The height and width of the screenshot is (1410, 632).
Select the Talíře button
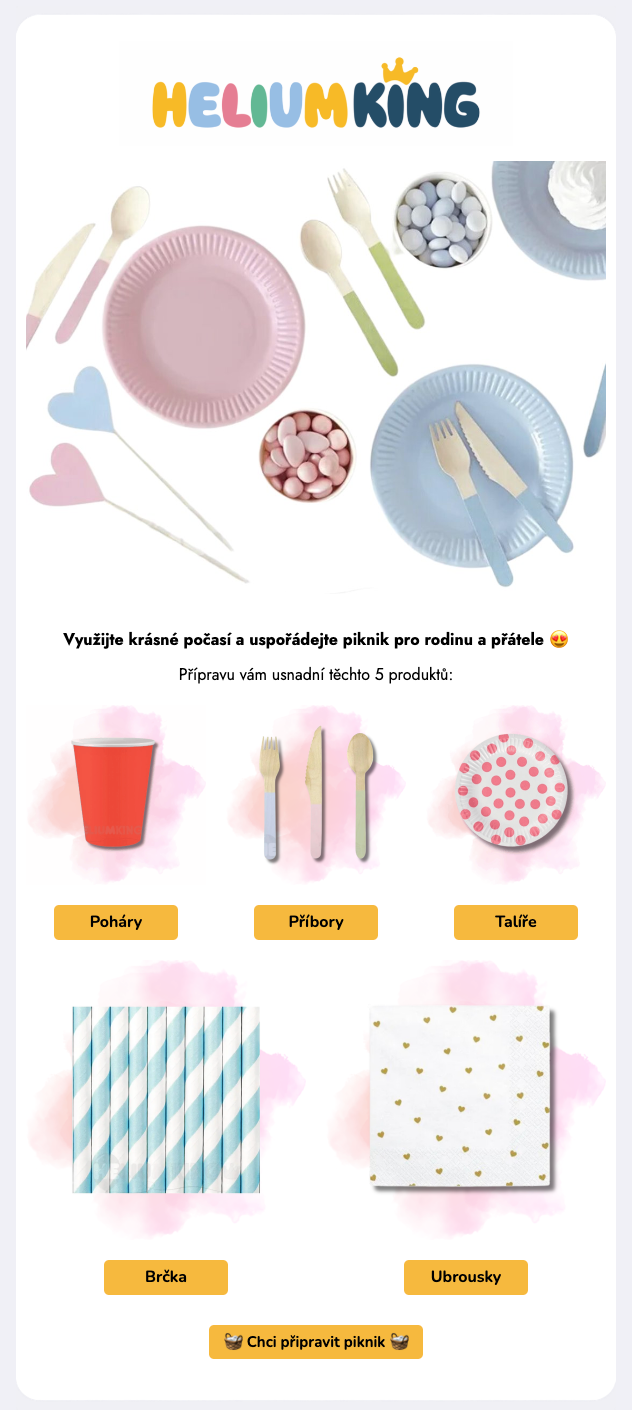516,922
